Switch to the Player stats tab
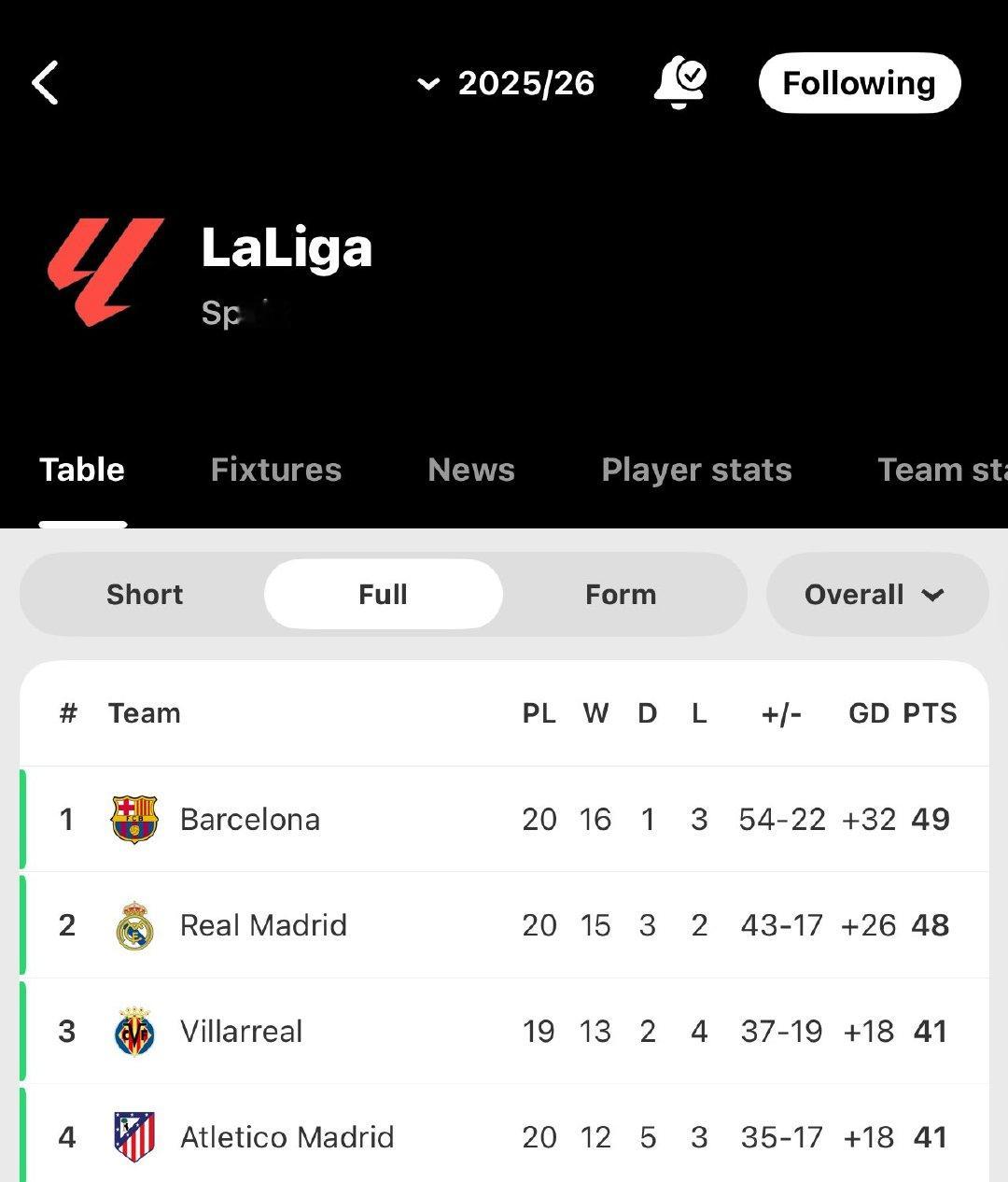 [x=696, y=470]
